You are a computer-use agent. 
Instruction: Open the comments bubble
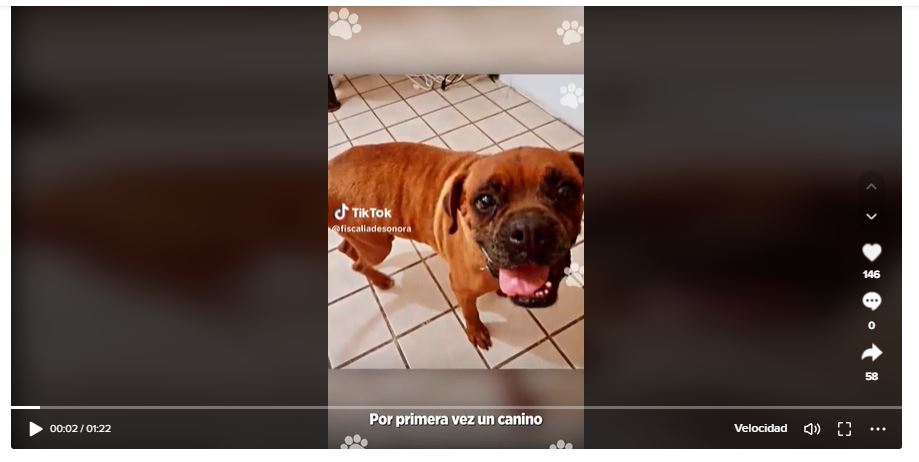click(871, 301)
